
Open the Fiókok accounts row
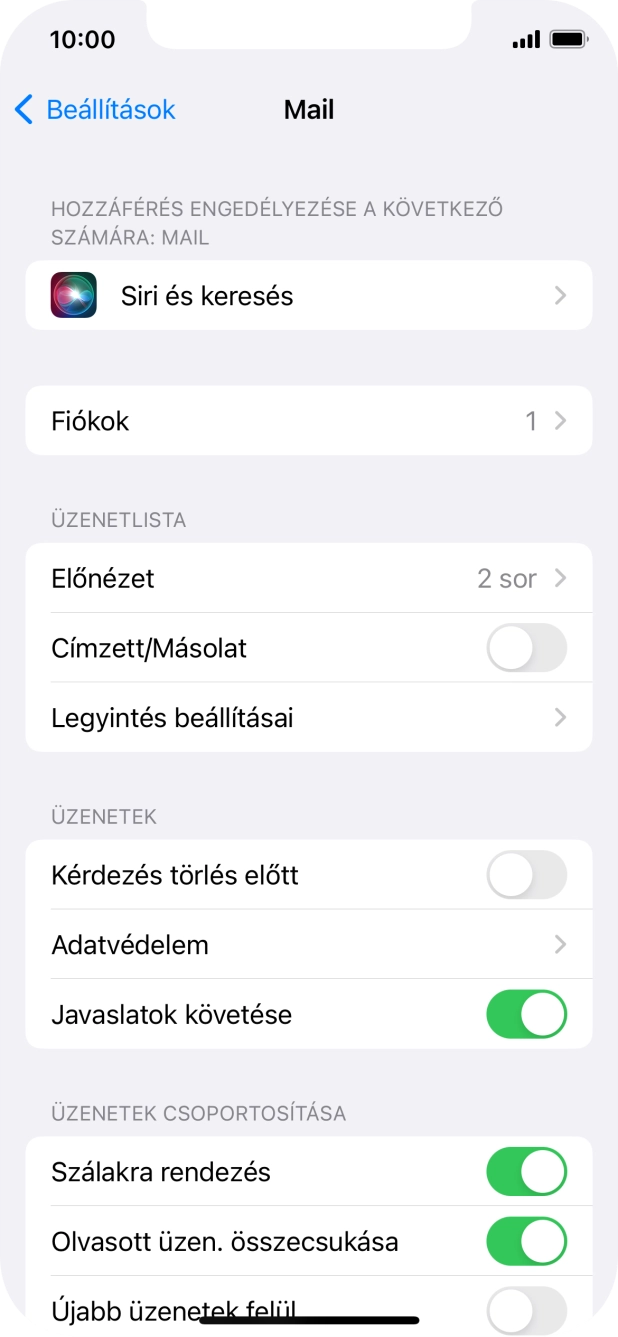click(x=308, y=421)
